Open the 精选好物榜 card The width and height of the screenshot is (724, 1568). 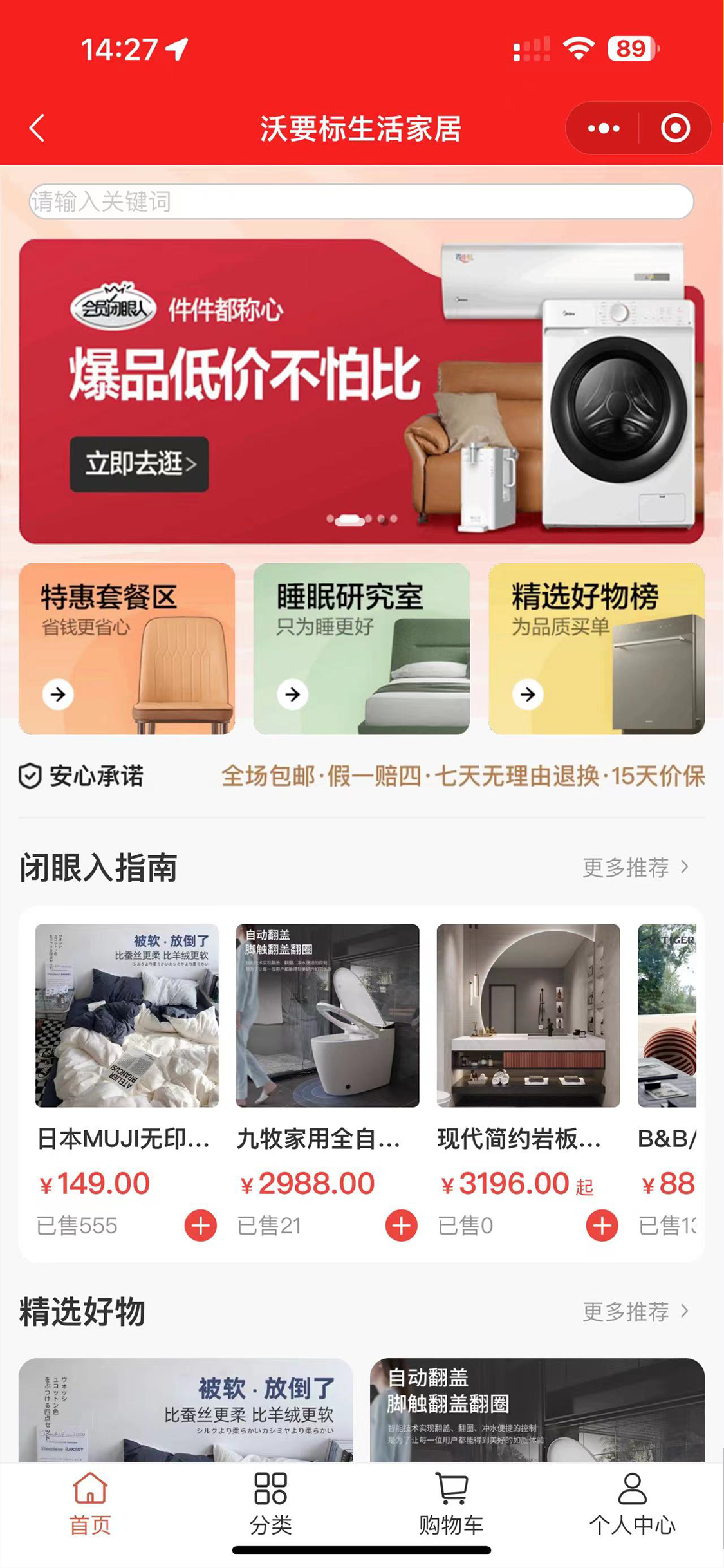coord(596,648)
